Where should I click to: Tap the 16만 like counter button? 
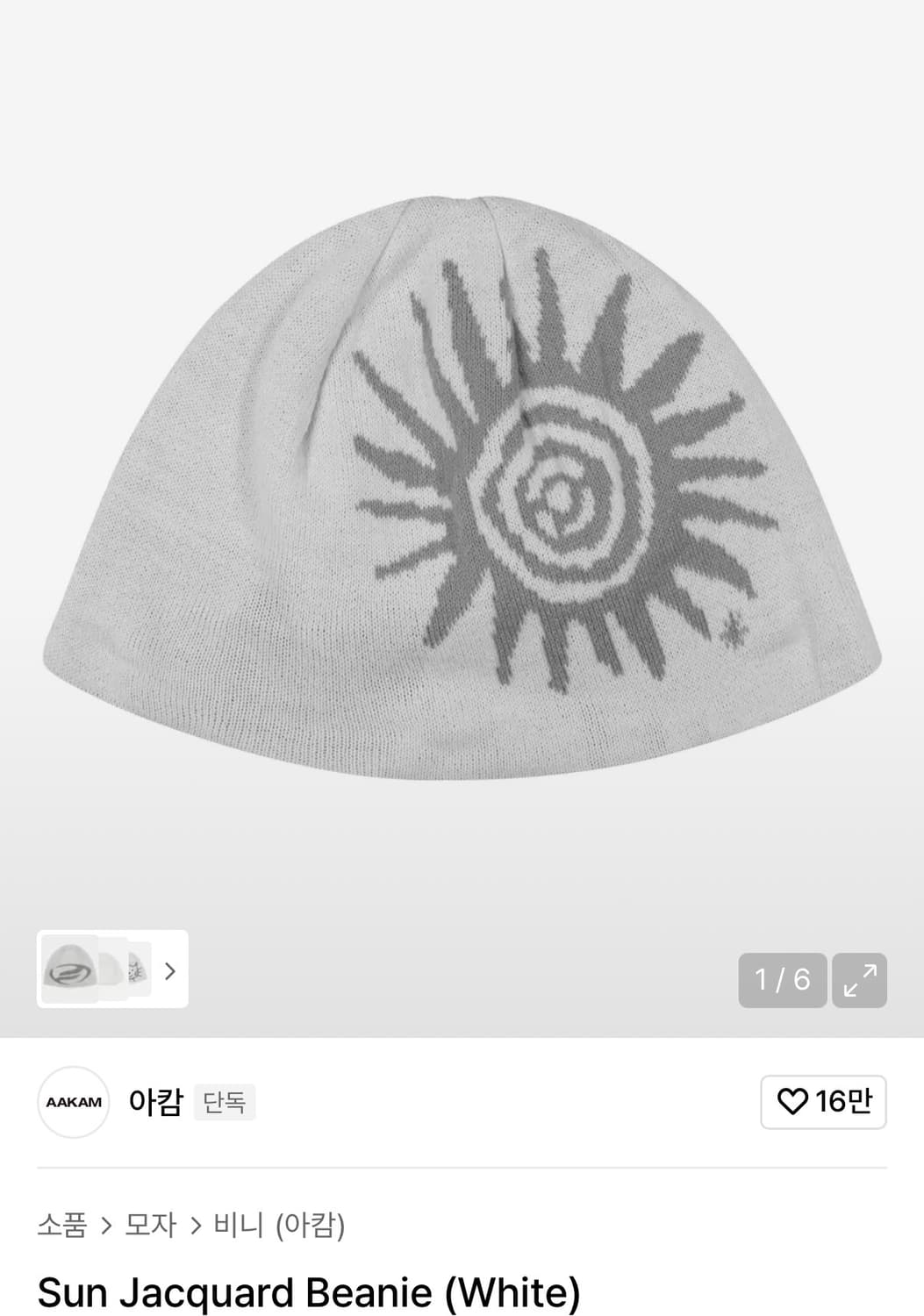click(822, 1102)
